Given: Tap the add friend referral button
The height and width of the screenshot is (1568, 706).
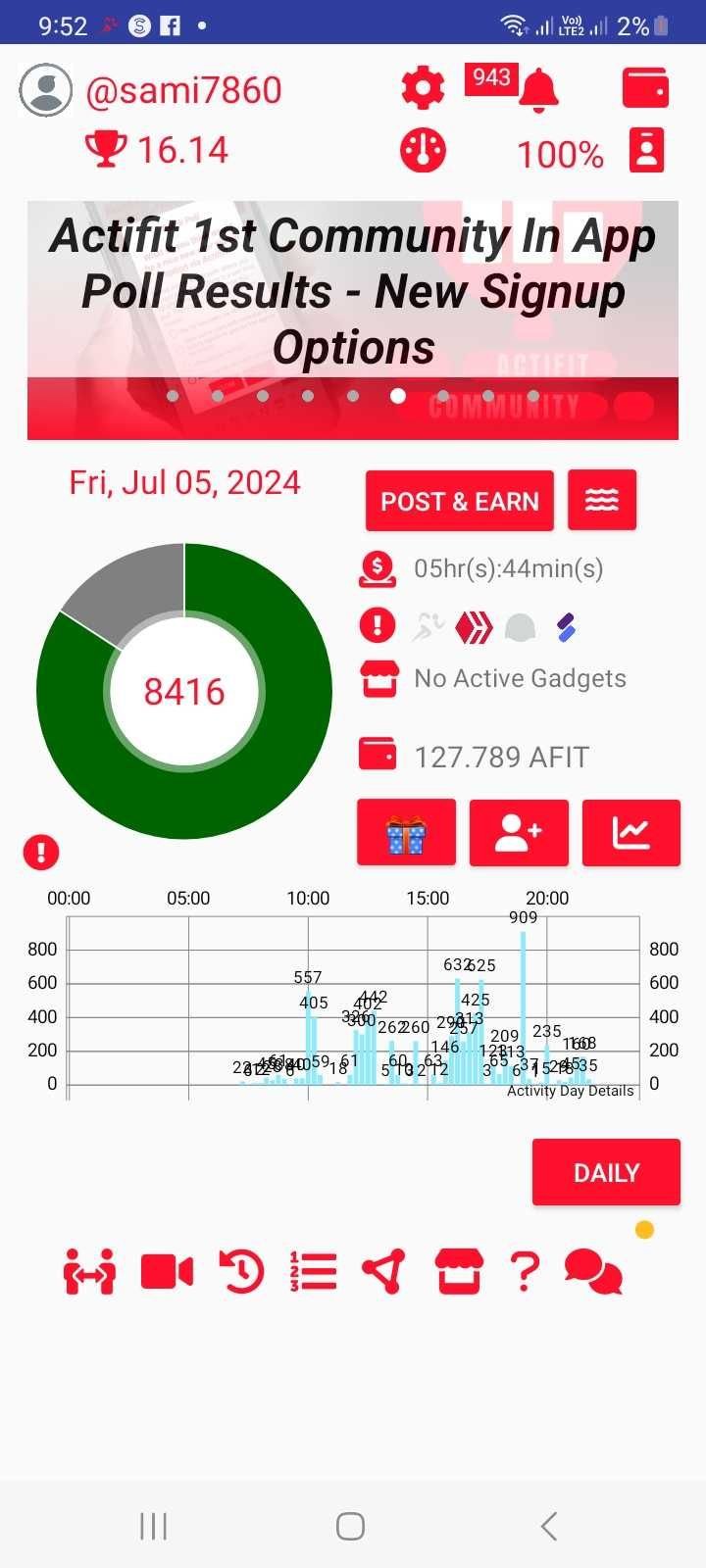Looking at the screenshot, I should [x=519, y=833].
